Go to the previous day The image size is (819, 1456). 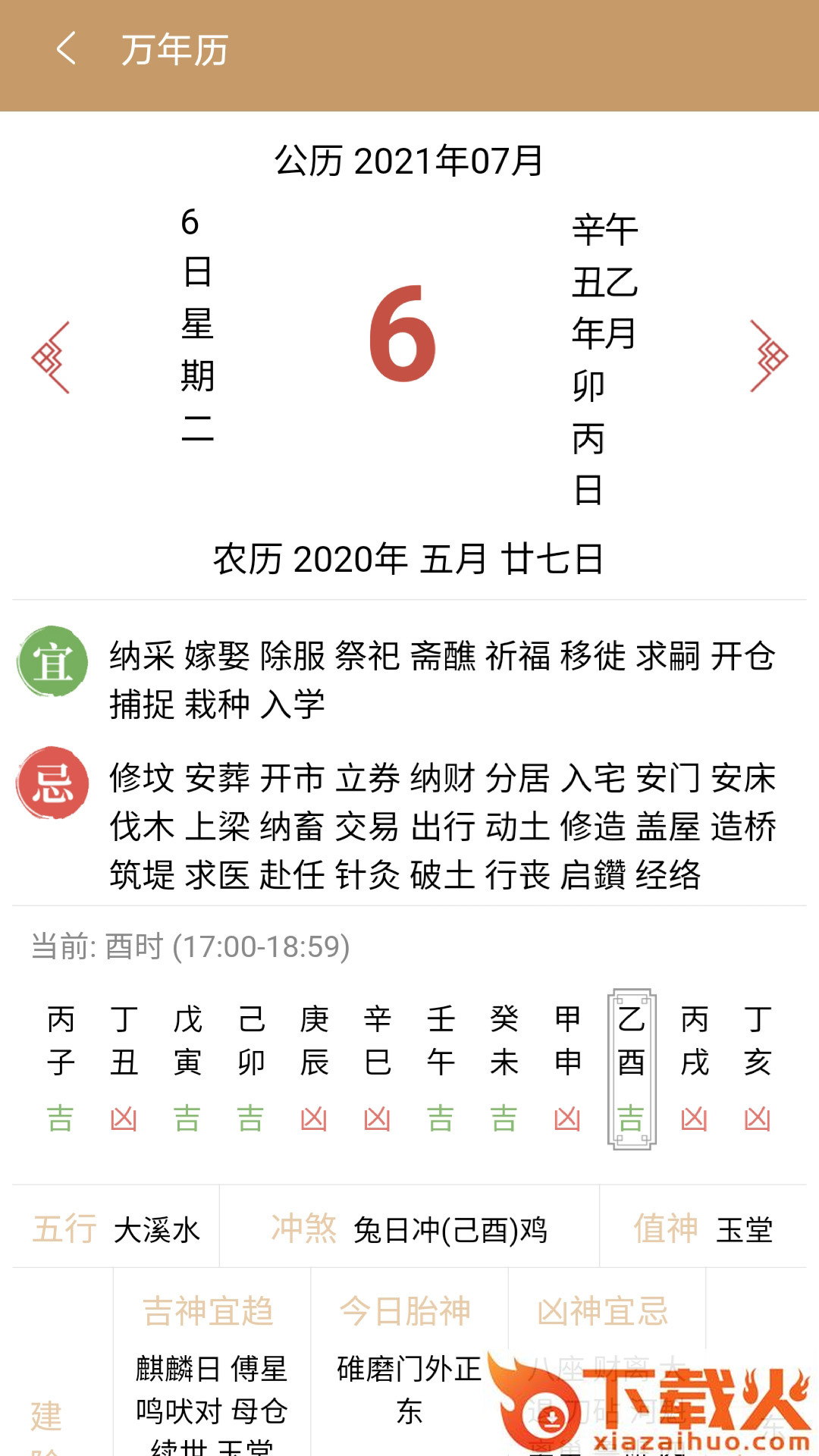(51, 356)
